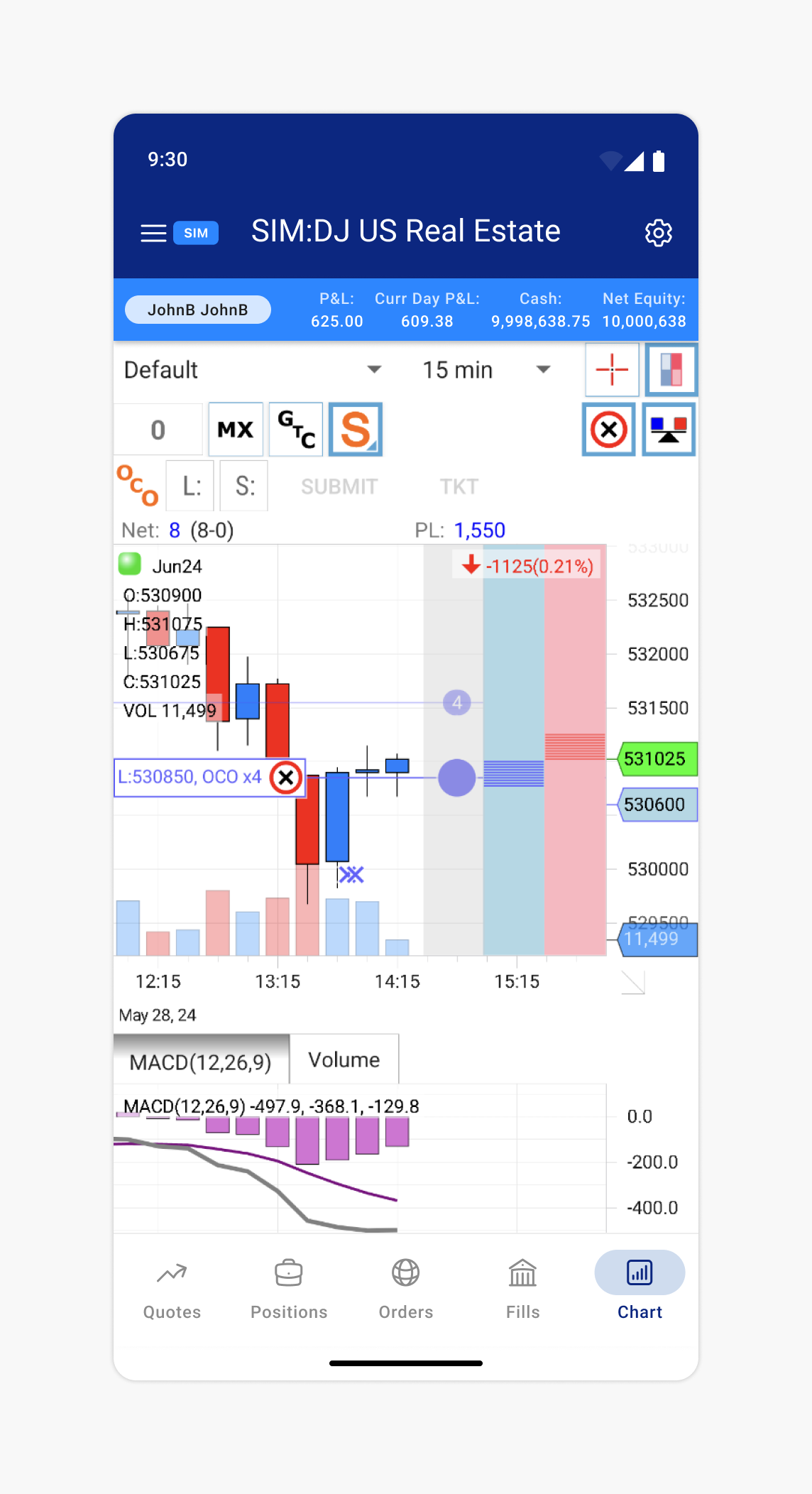Click the order quantity input field
This screenshot has width=812, height=1494.
158,429
